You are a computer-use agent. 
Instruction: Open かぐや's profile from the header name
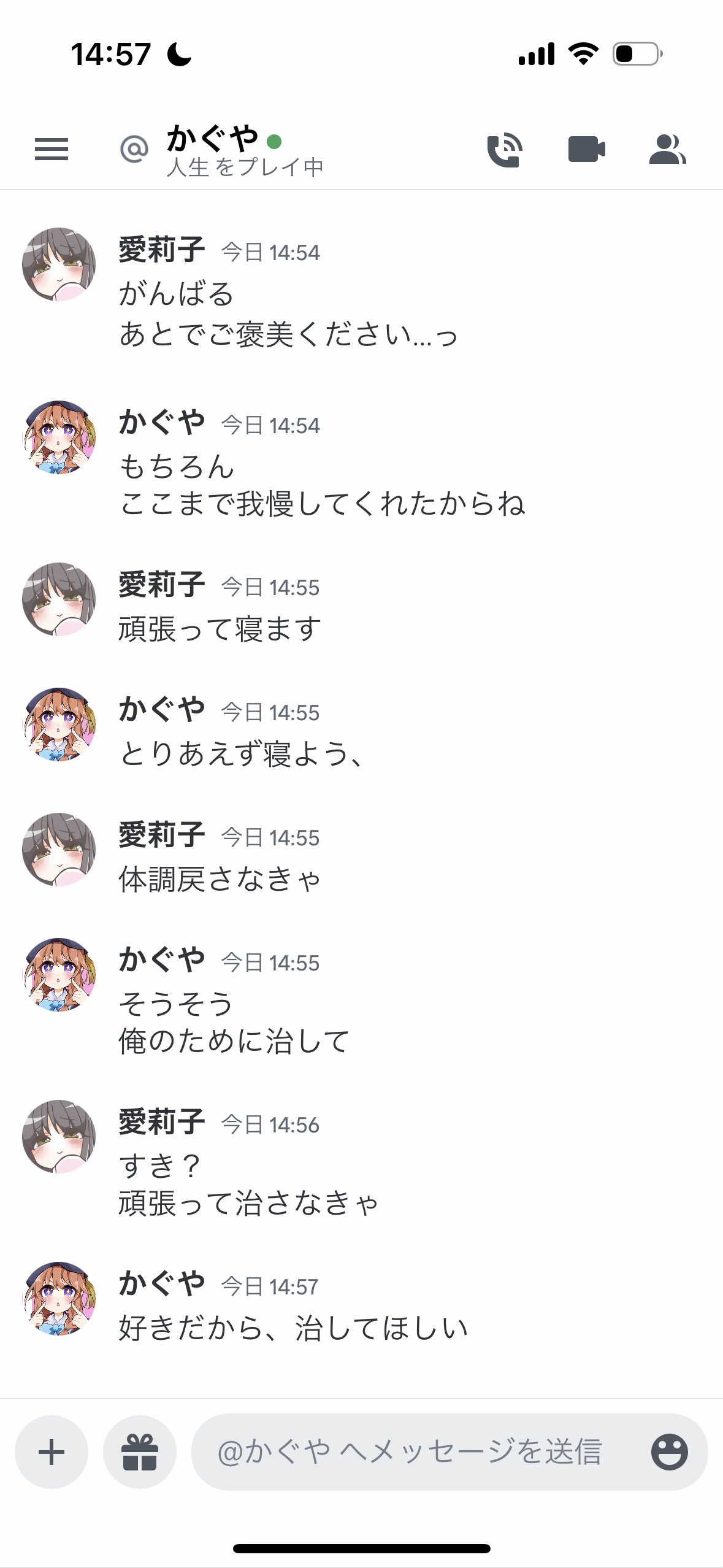[x=212, y=139]
